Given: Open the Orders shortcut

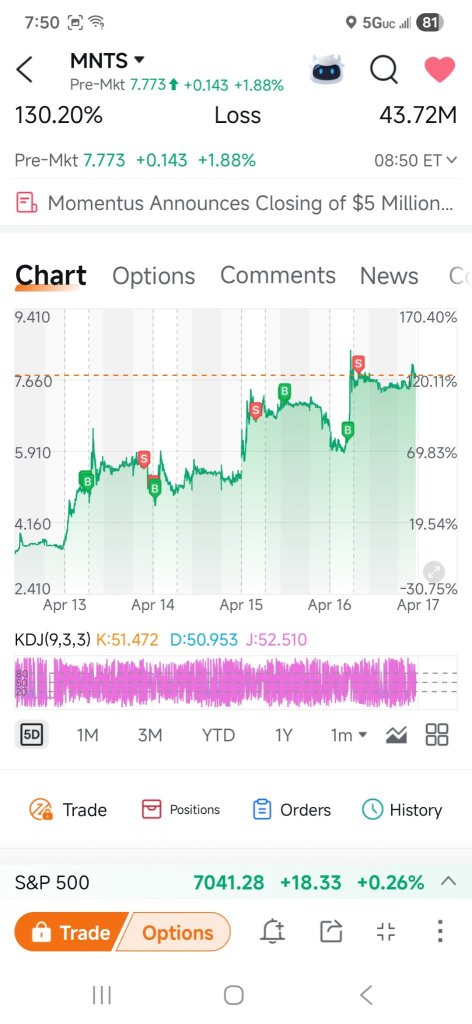Looking at the screenshot, I should click(x=291, y=810).
